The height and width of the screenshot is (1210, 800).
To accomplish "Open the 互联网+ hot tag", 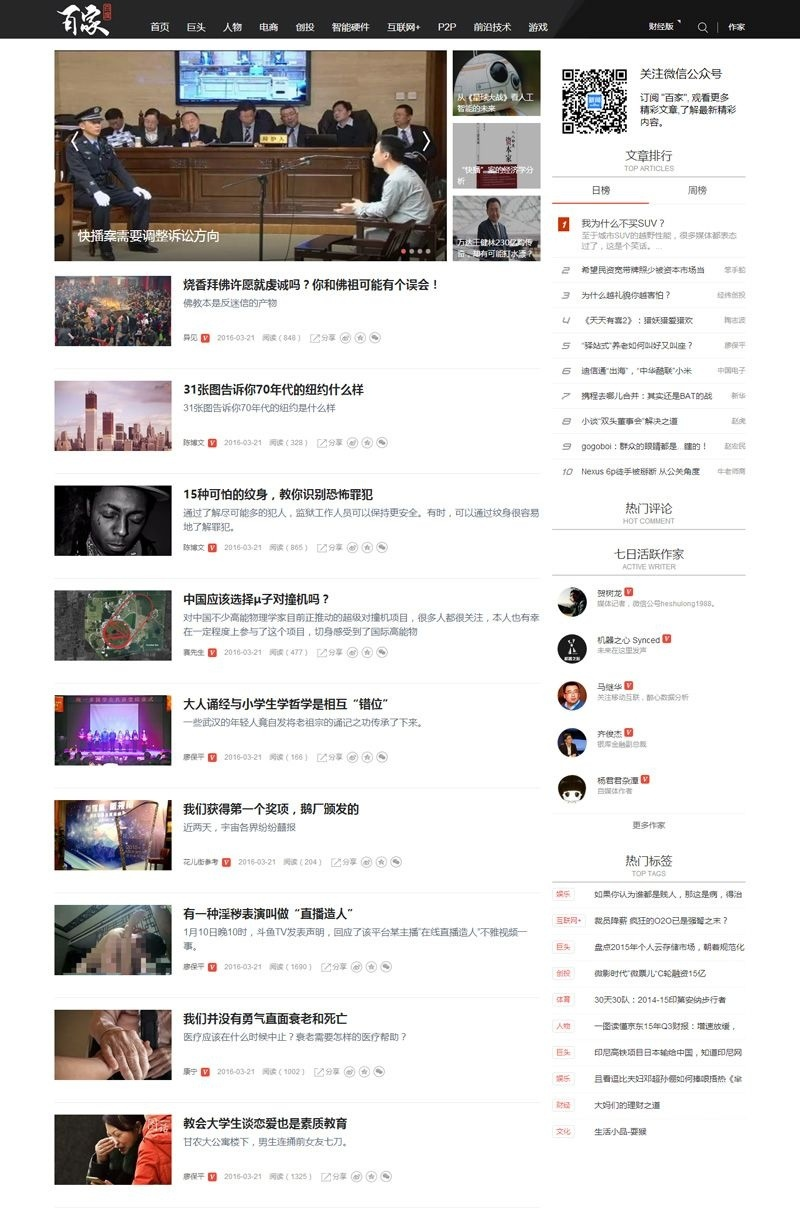I will 568,920.
